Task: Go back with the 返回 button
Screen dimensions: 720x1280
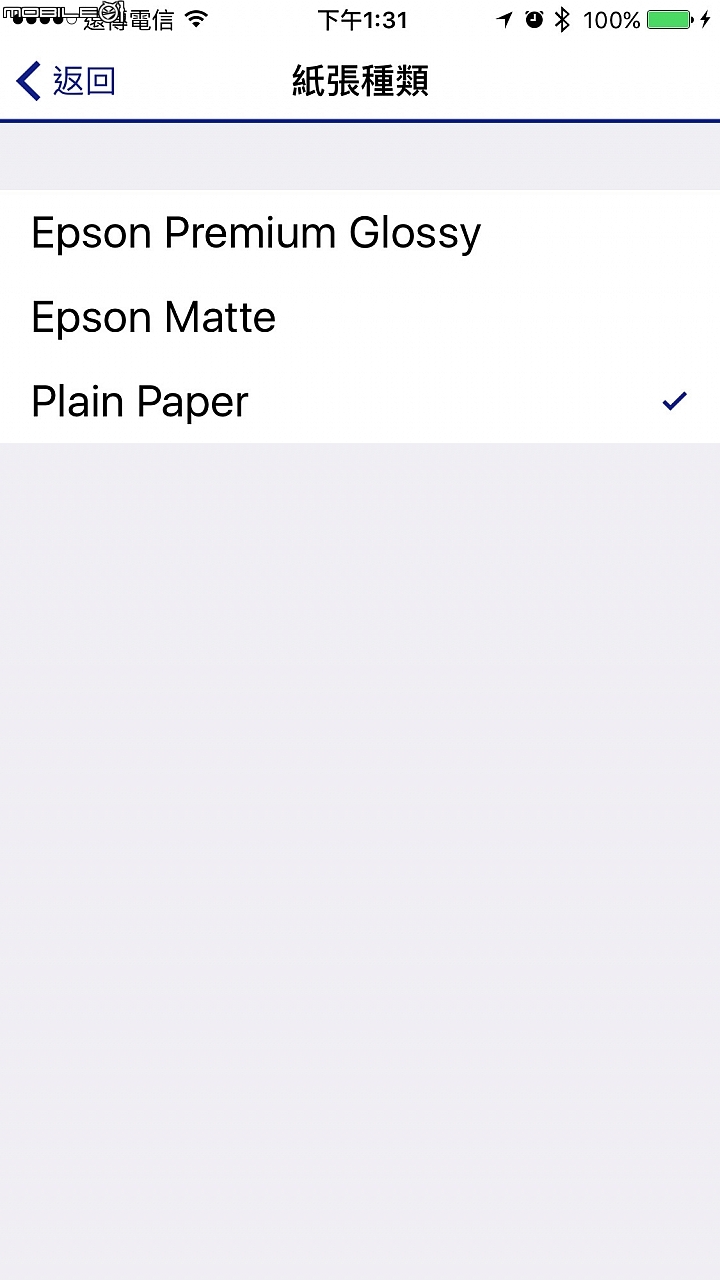Action: click(66, 81)
